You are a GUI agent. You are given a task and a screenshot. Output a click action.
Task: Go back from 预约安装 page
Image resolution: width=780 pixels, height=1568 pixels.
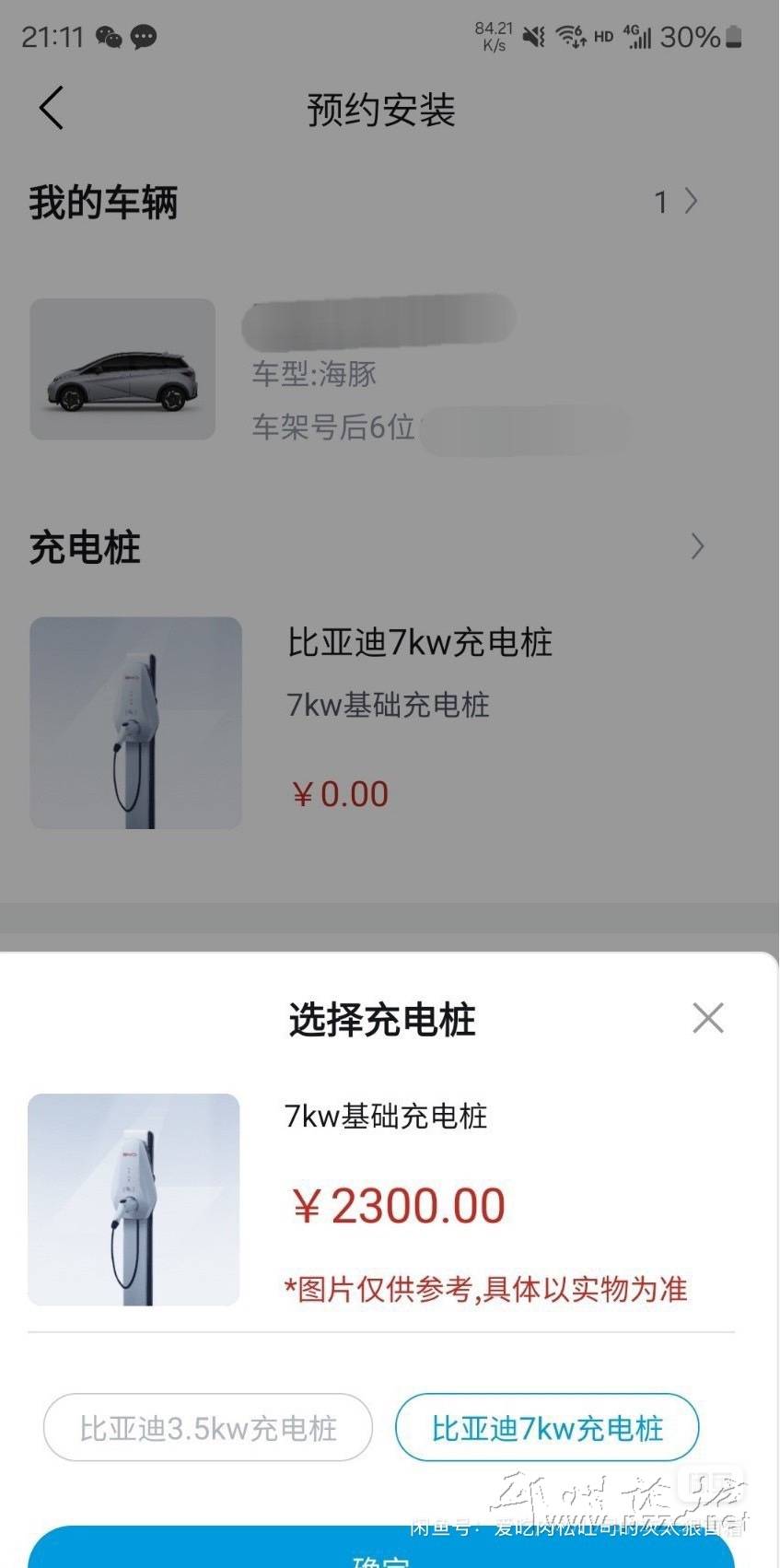pyautogui.click(x=52, y=109)
